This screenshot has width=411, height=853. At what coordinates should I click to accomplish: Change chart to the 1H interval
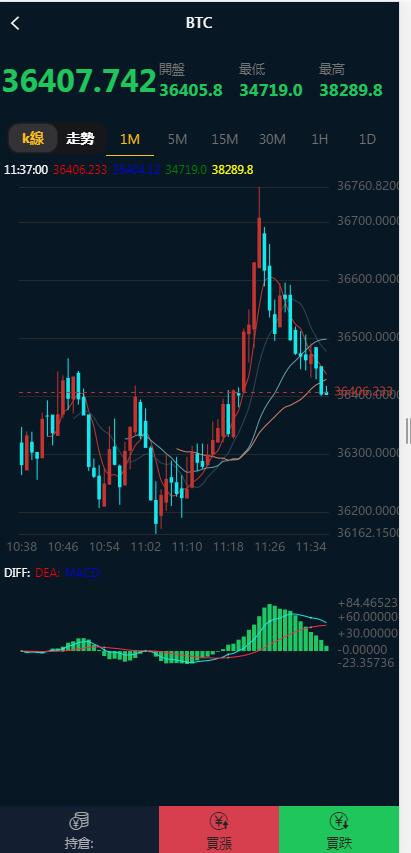320,139
